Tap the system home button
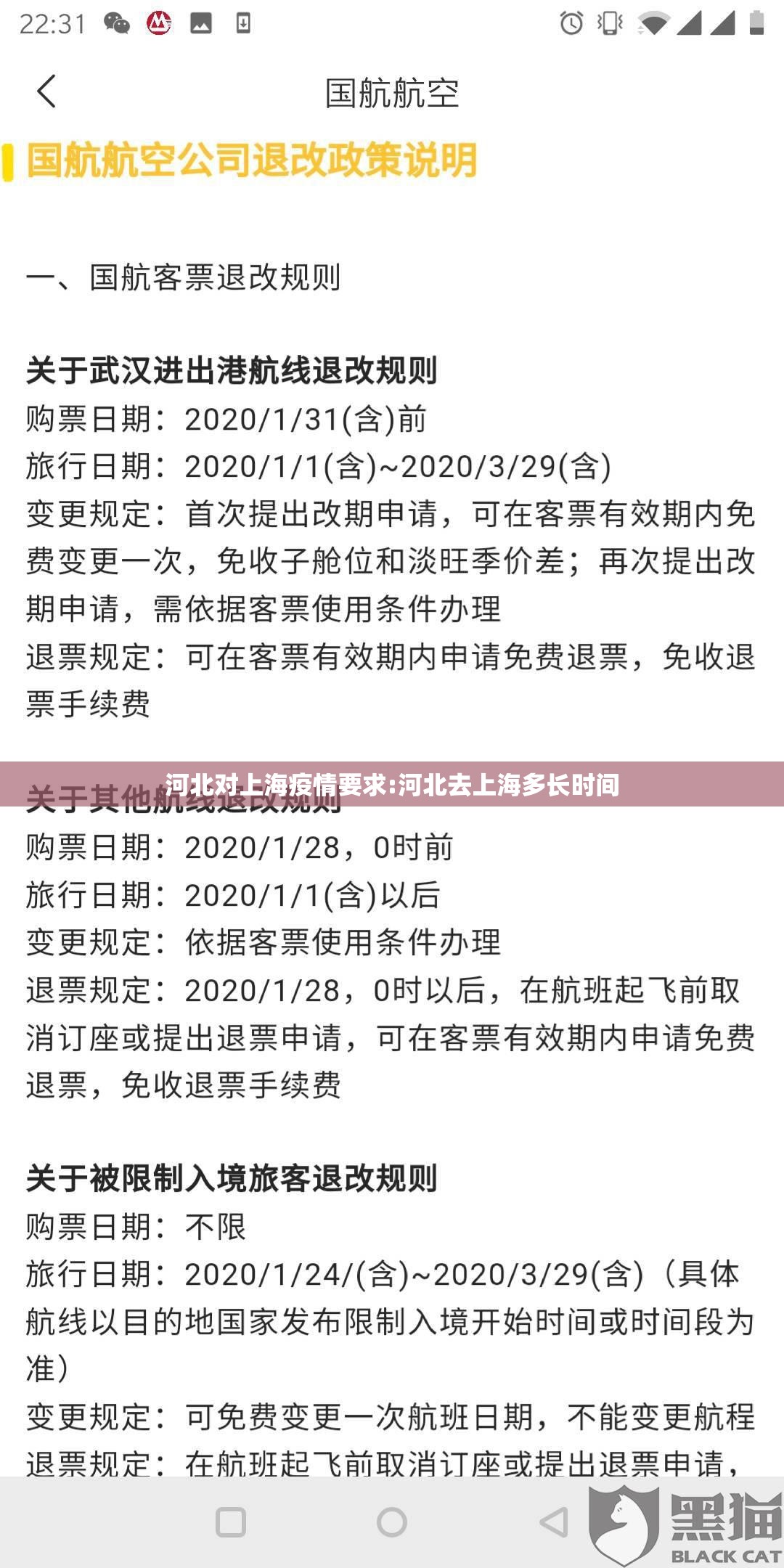This screenshot has height=1568, width=784. pyautogui.click(x=392, y=1522)
